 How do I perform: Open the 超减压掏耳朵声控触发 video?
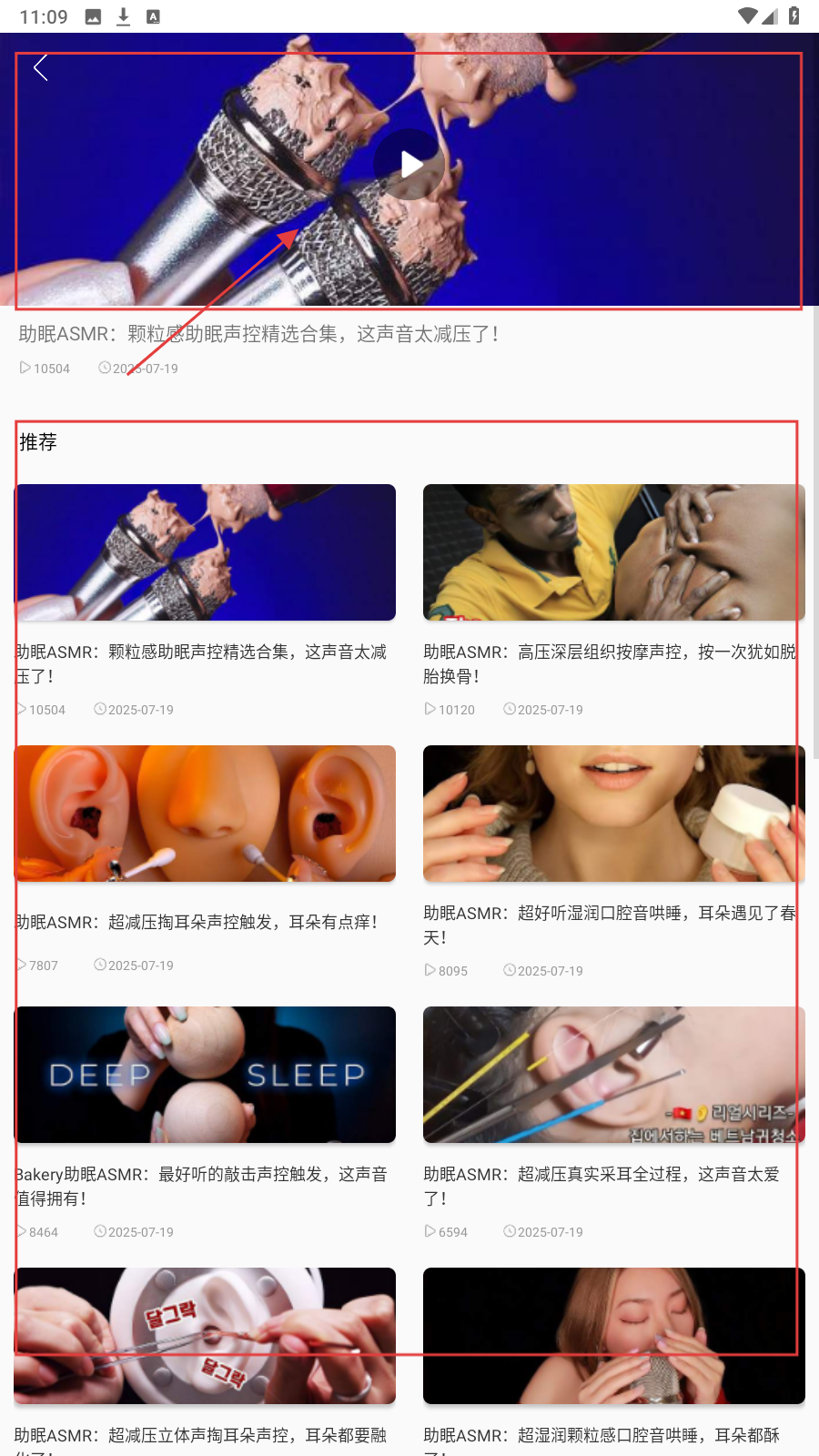(x=205, y=814)
